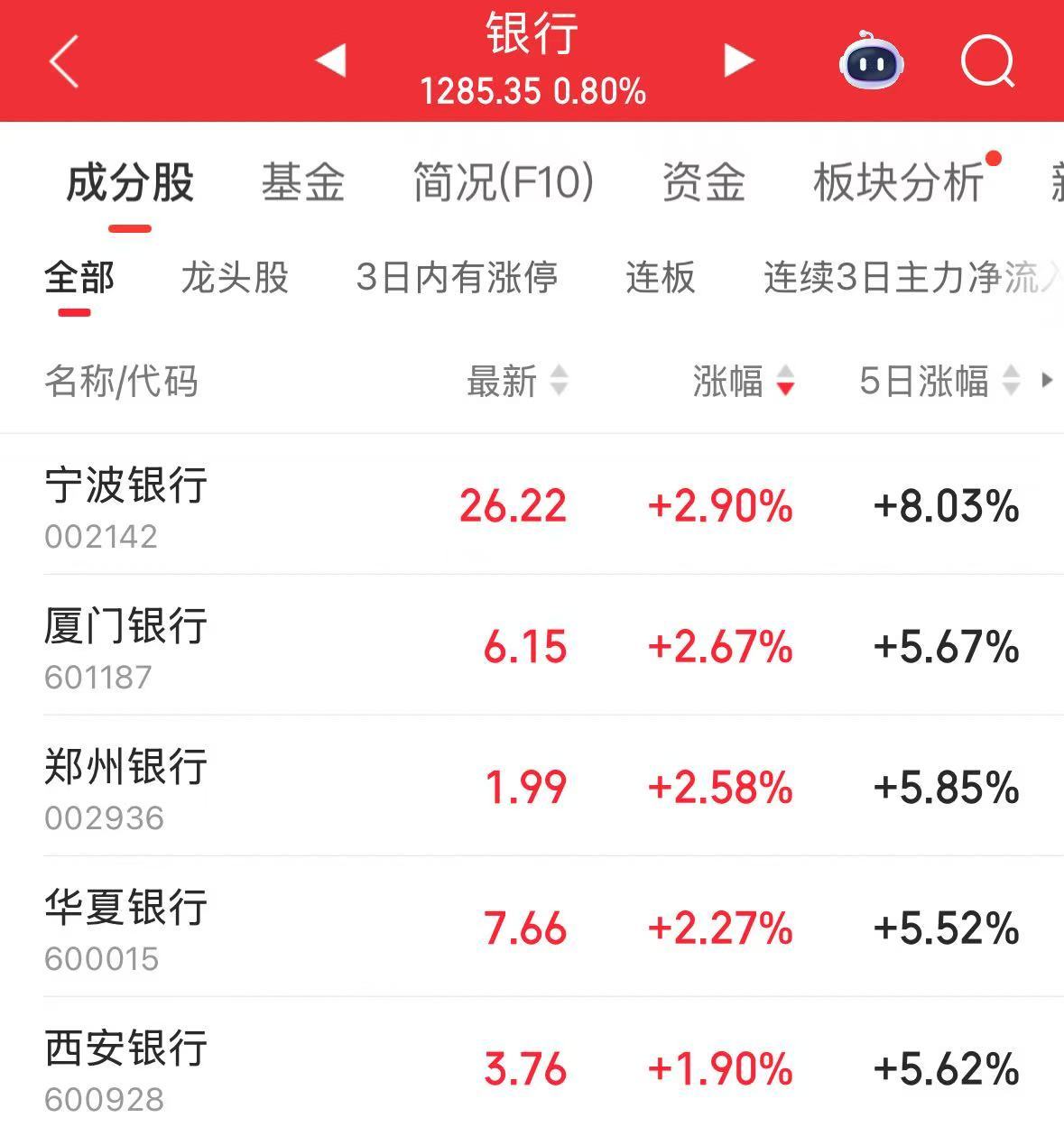1064x1136 pixels.
Task: Filter by 龙头股
Action: [x=235, y=278]
